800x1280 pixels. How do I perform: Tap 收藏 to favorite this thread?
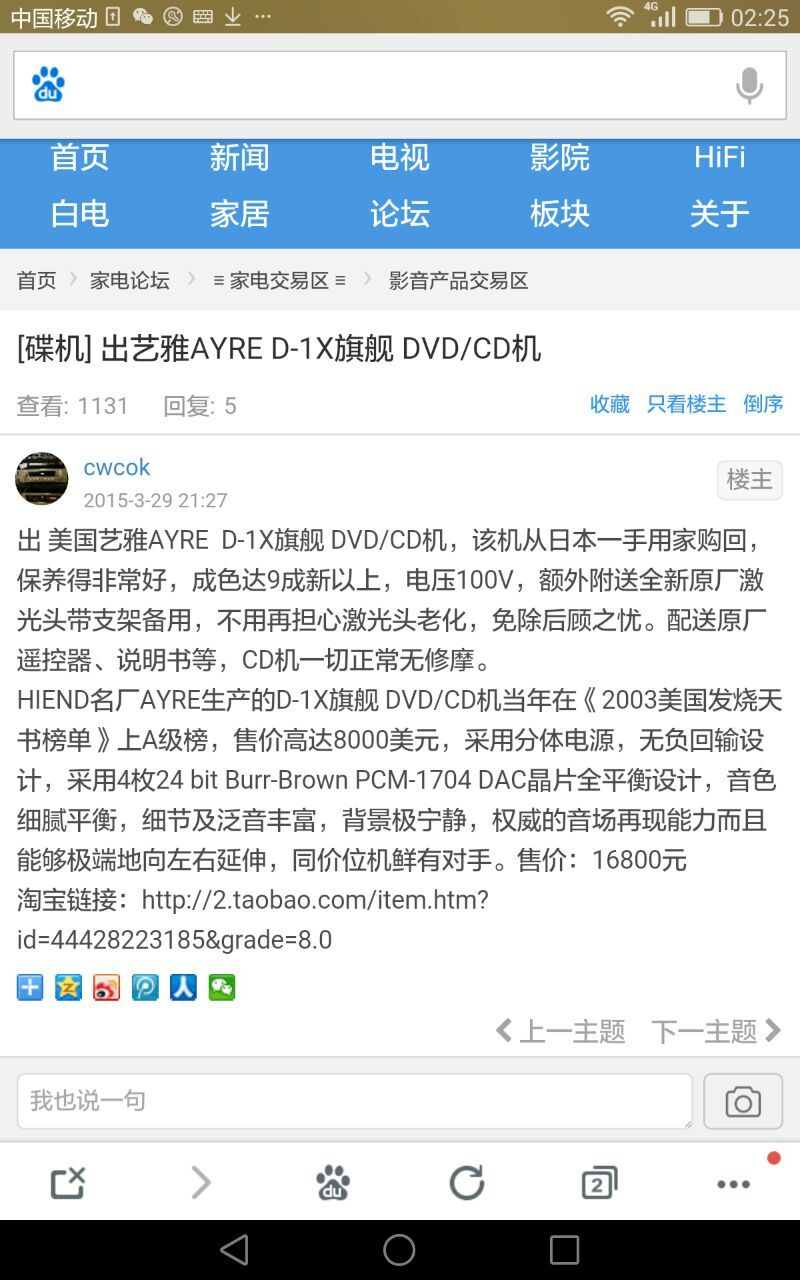click(610, 404)
